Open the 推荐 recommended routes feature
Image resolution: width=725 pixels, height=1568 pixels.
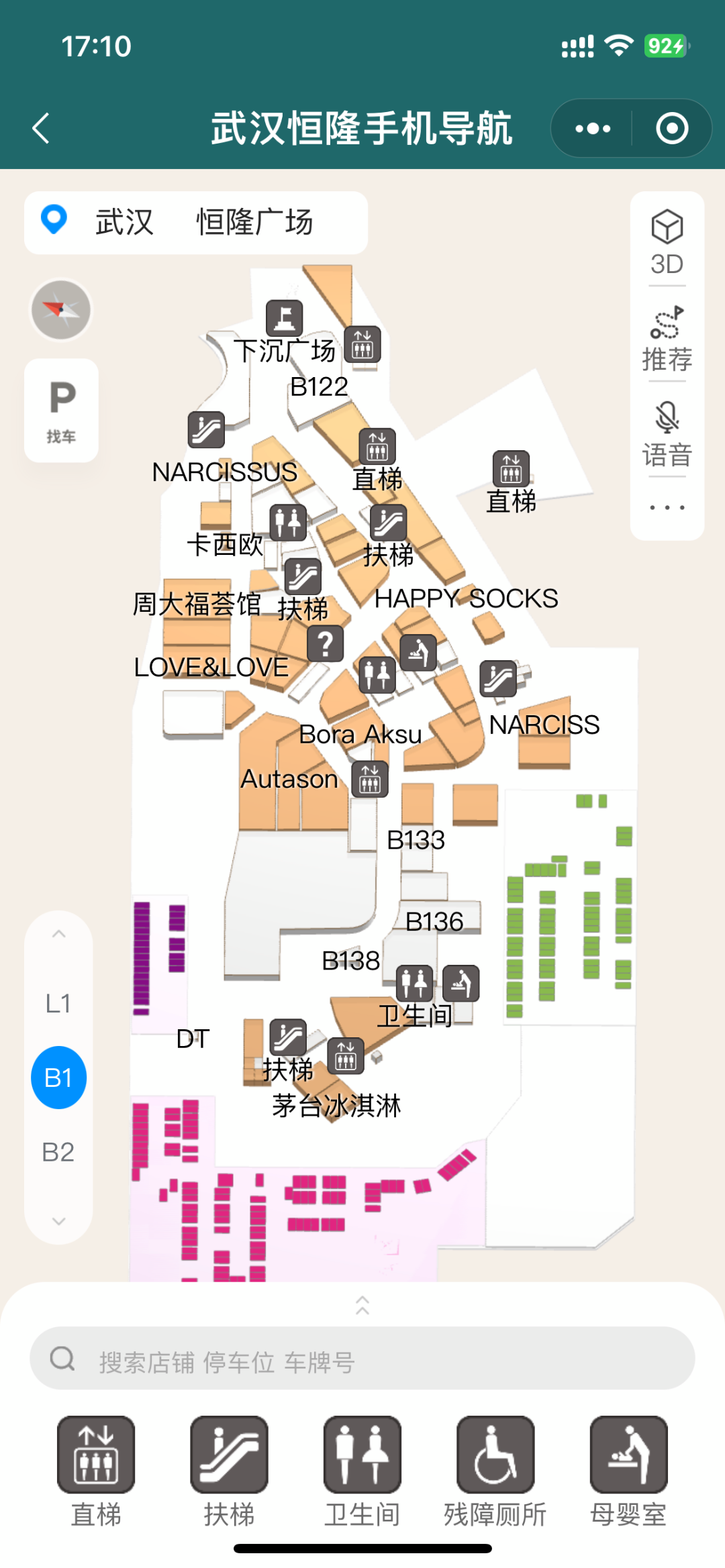point(668,335)
